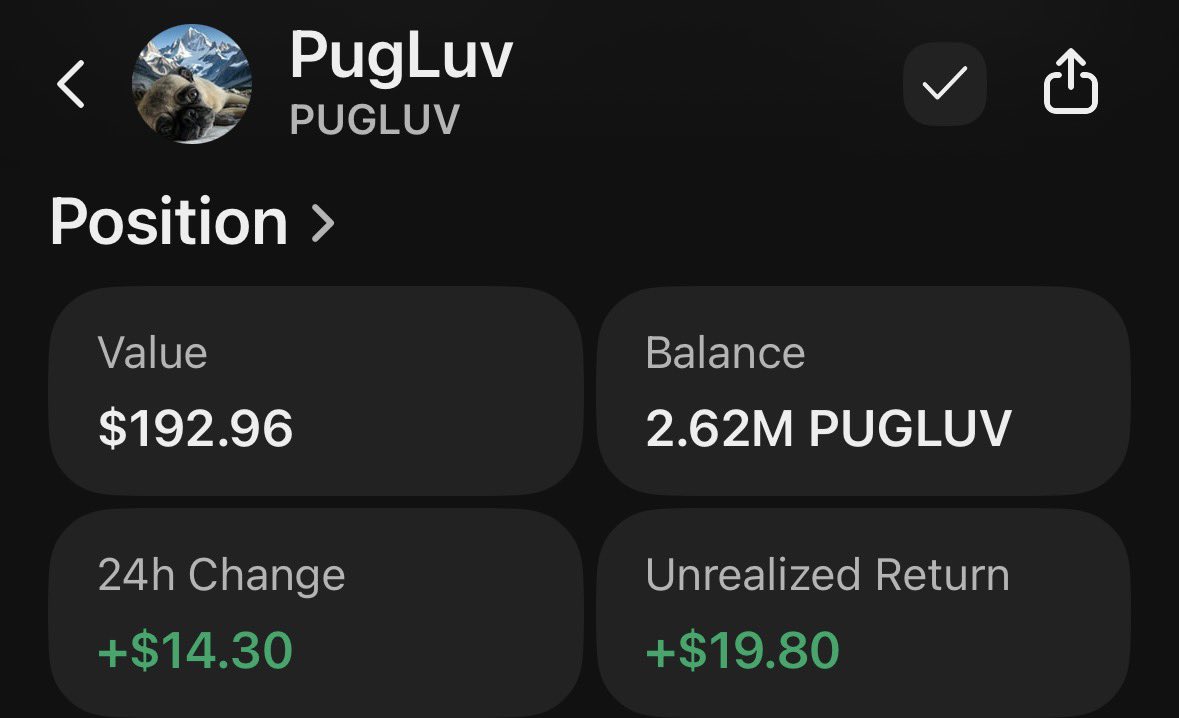This screenshot has width=1179, height=718.
Task: Share the PugLuv token page
Action: pos(1070,84)
